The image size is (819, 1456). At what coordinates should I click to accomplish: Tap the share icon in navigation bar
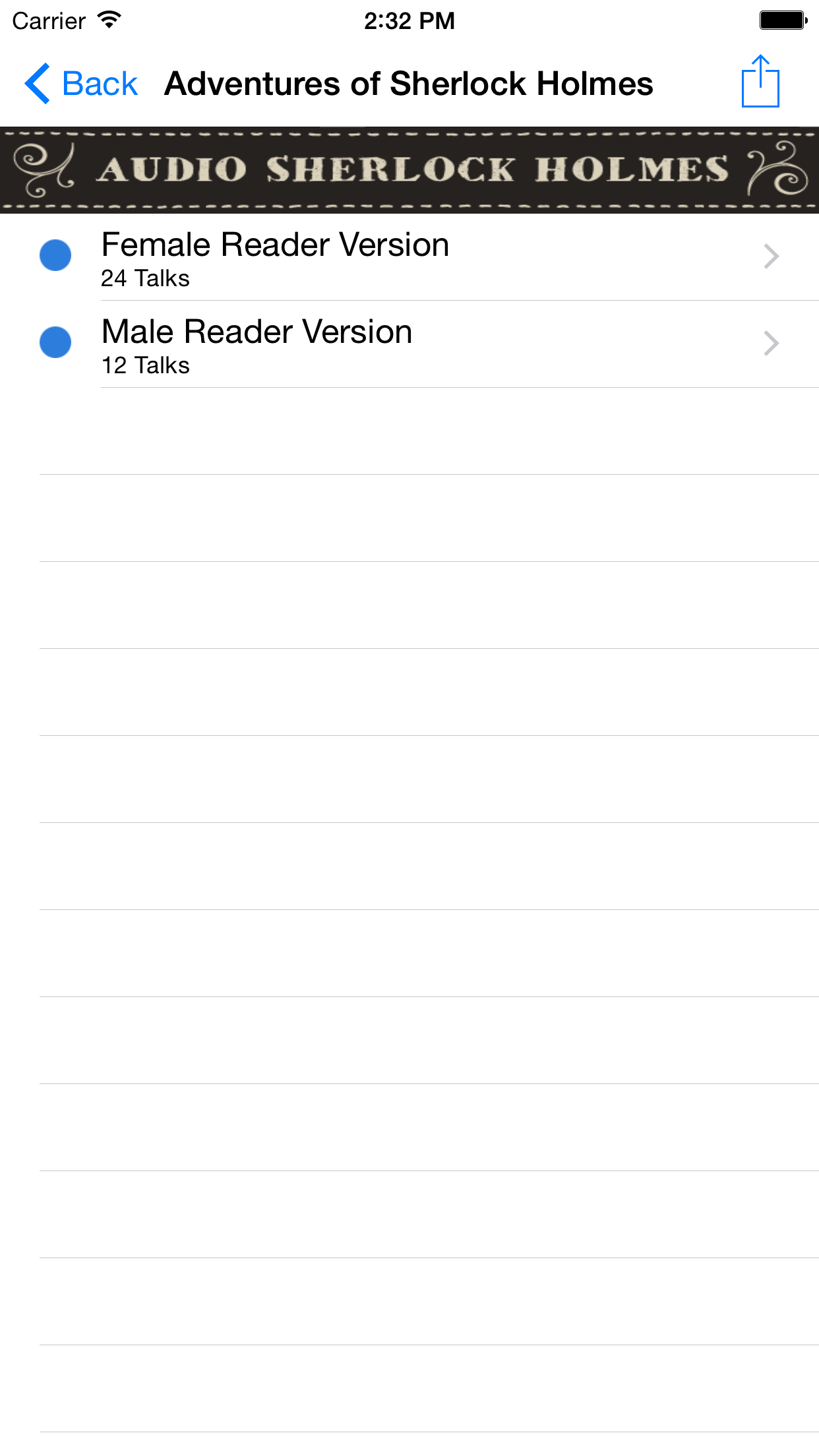[x=760, y=82]
